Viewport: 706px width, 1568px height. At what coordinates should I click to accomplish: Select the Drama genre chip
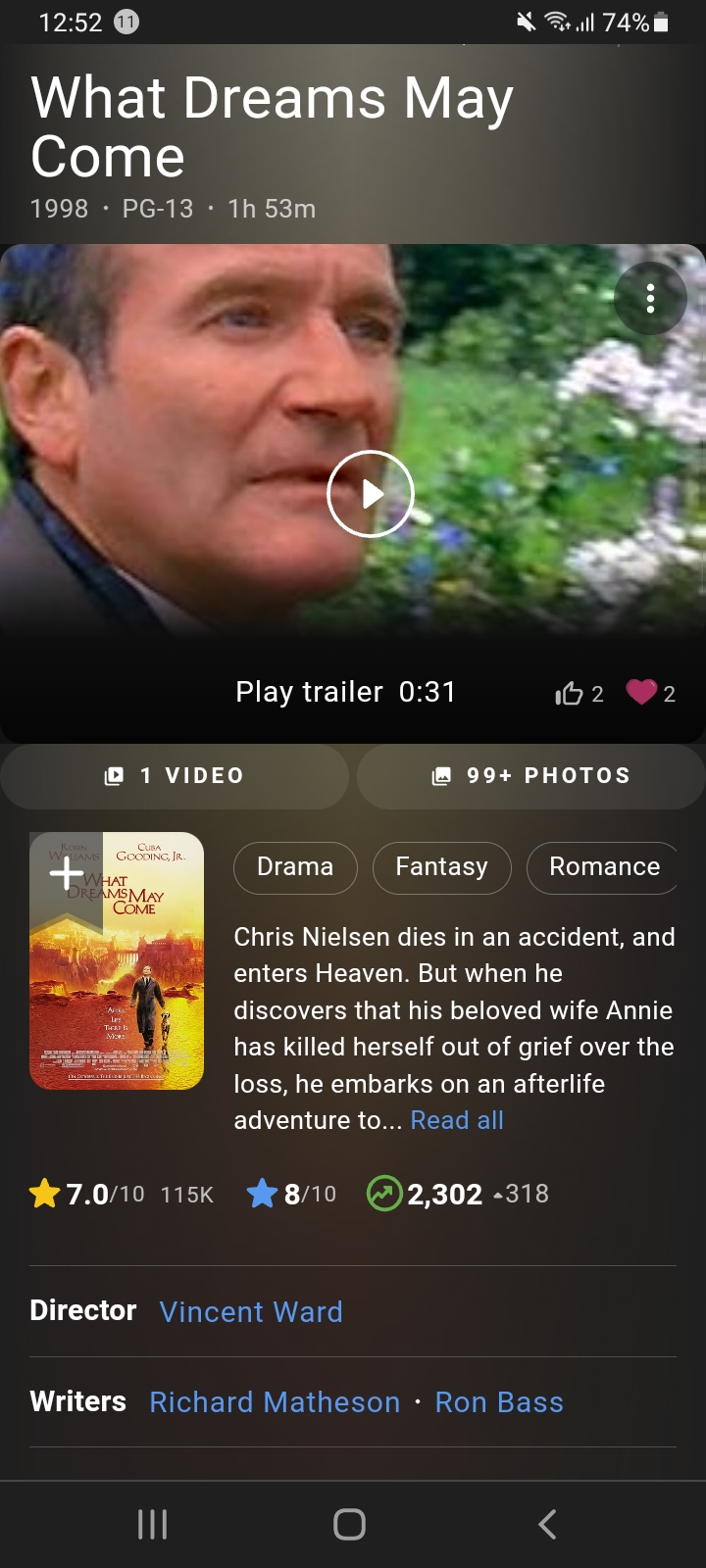(x=295, y=867)
